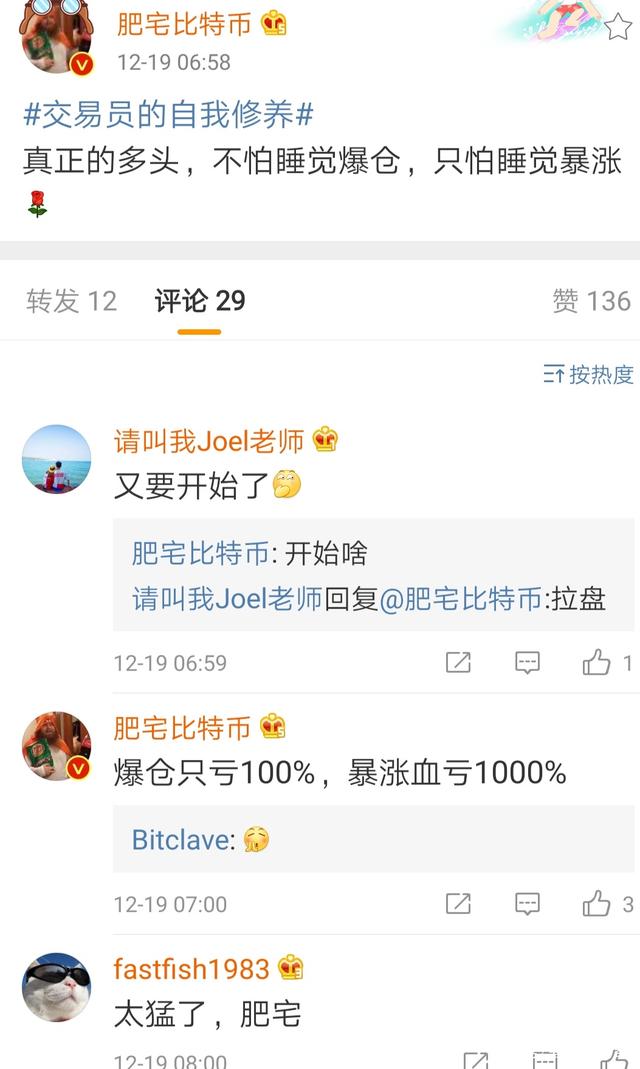
Task: Sort comments using 按热度
Action: [589, 374]
